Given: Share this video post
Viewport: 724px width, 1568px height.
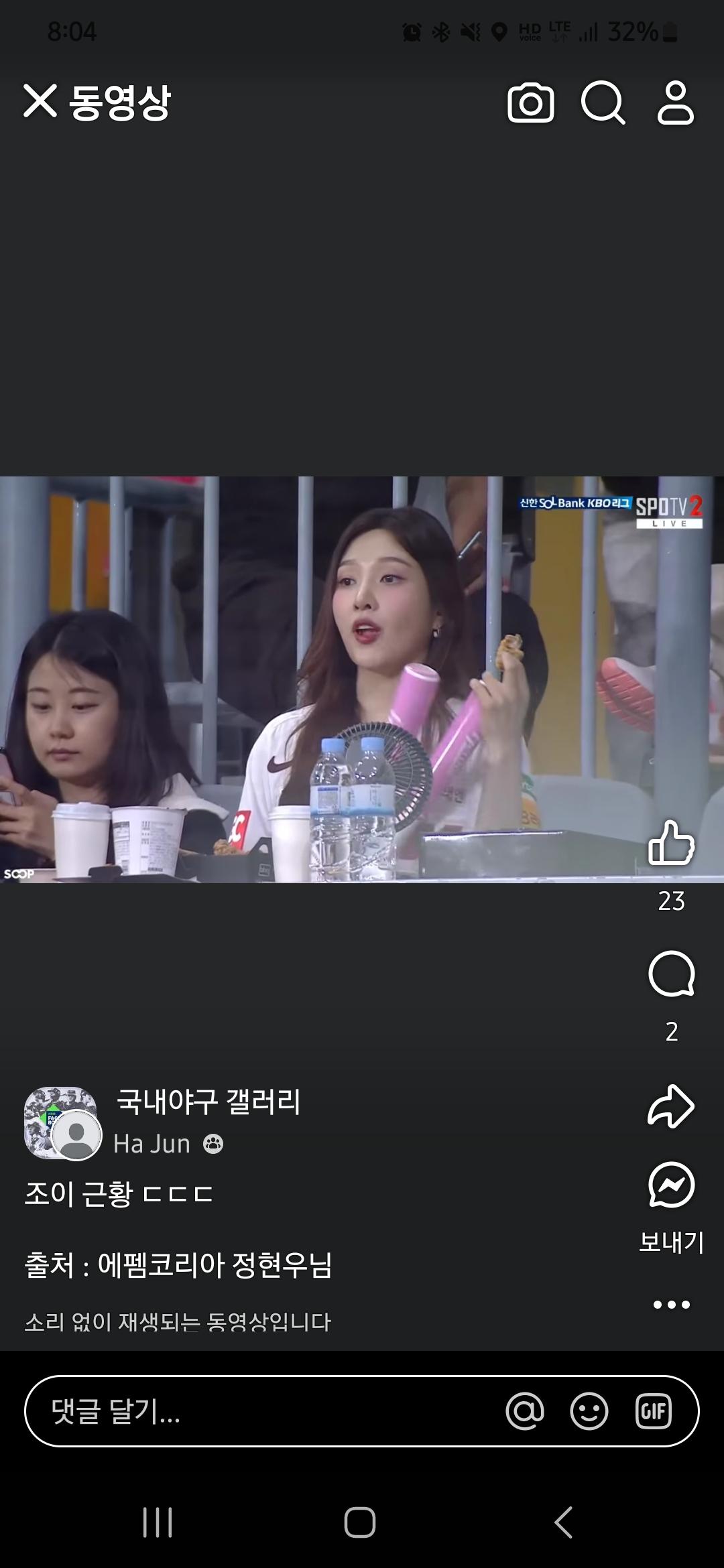Looking at the screenshot, I should pos(671,1106).
